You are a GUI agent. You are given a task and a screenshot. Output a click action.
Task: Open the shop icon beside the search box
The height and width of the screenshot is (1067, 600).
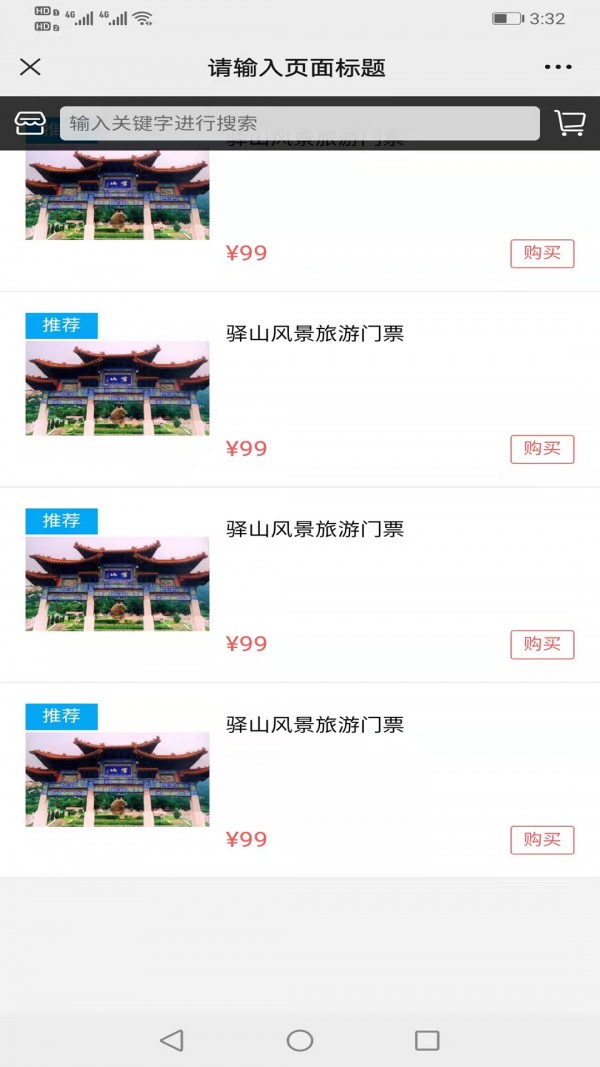[x=30, y=123]
